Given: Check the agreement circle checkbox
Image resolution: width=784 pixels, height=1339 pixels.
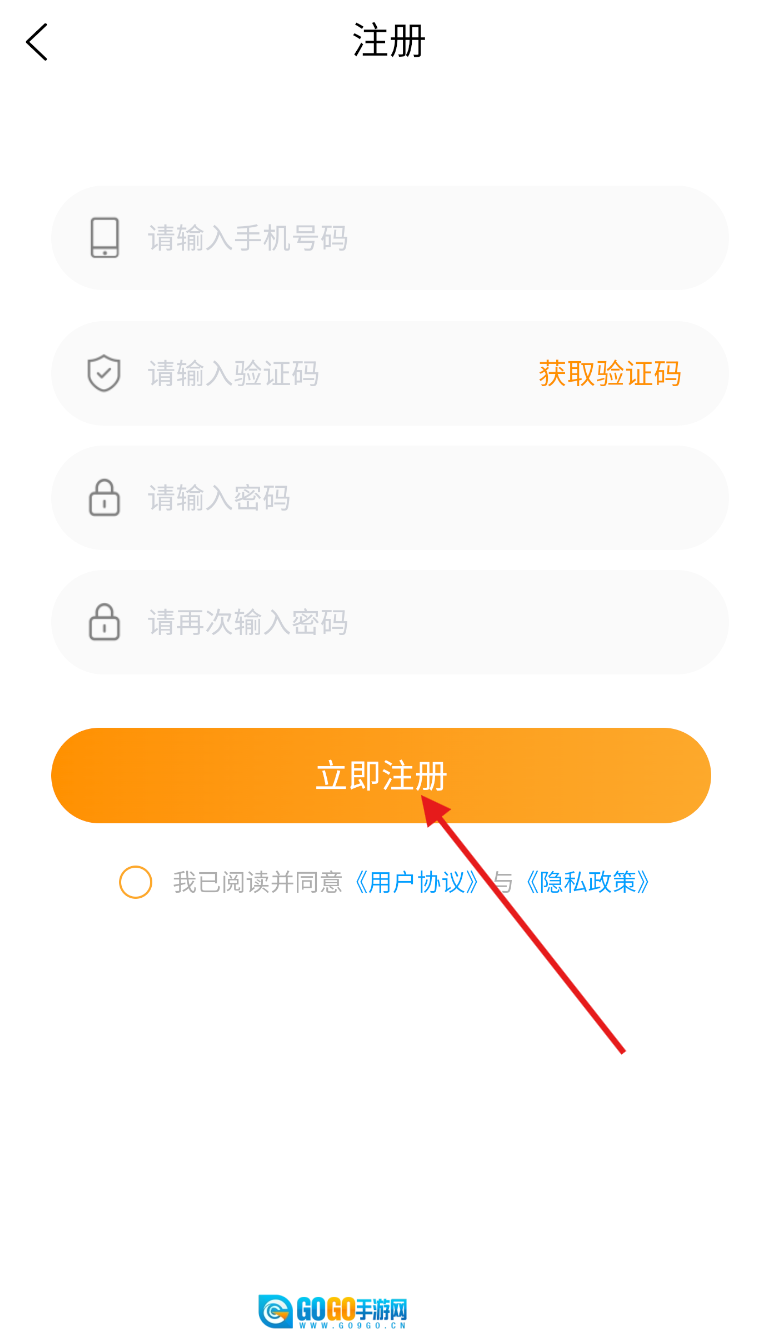Looking at the screenshot, I should pos(135,882).
